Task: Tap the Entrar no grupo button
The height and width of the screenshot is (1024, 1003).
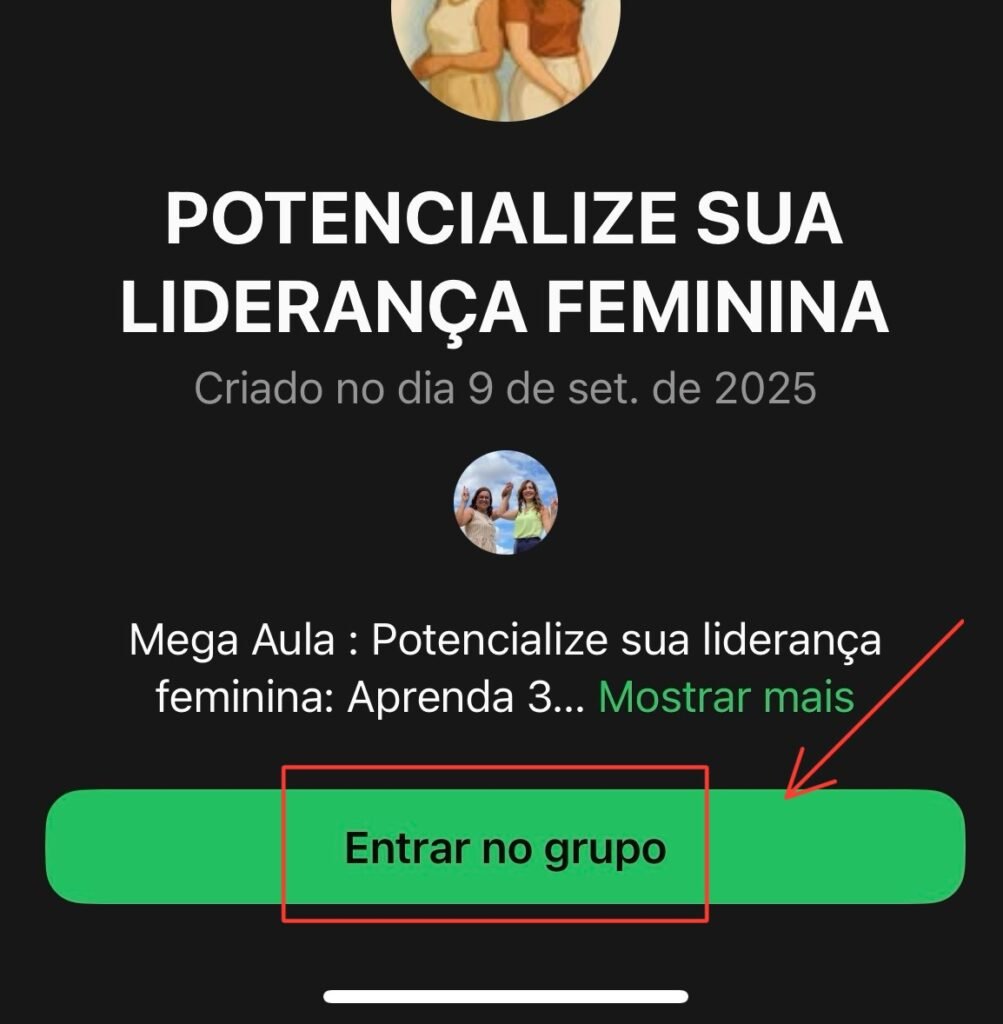Action: coord(505,848)
